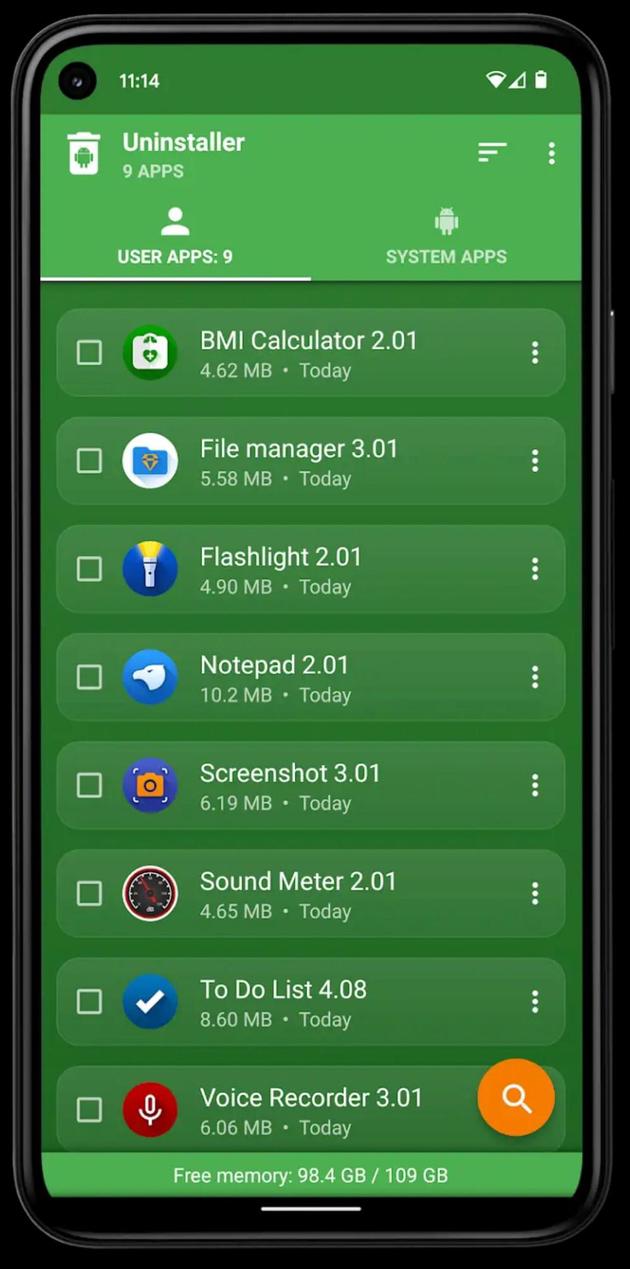This screenshot has width=630, height=1269.
Task: Select the Voice Recorder checkbox
Action: [x=89, y=1109]
